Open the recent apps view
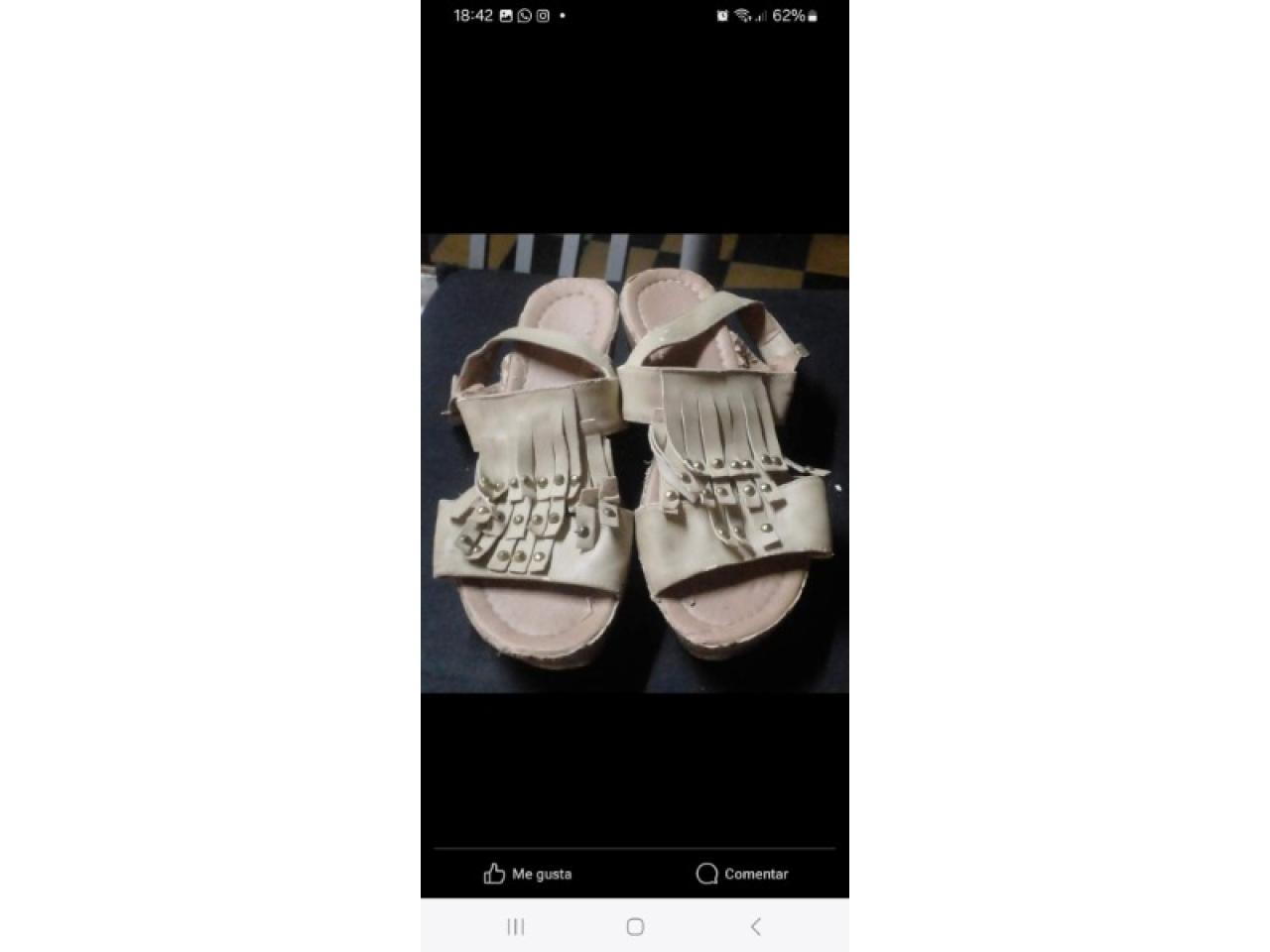Viewport: 1270px width, 952px height. coord(516,926)
